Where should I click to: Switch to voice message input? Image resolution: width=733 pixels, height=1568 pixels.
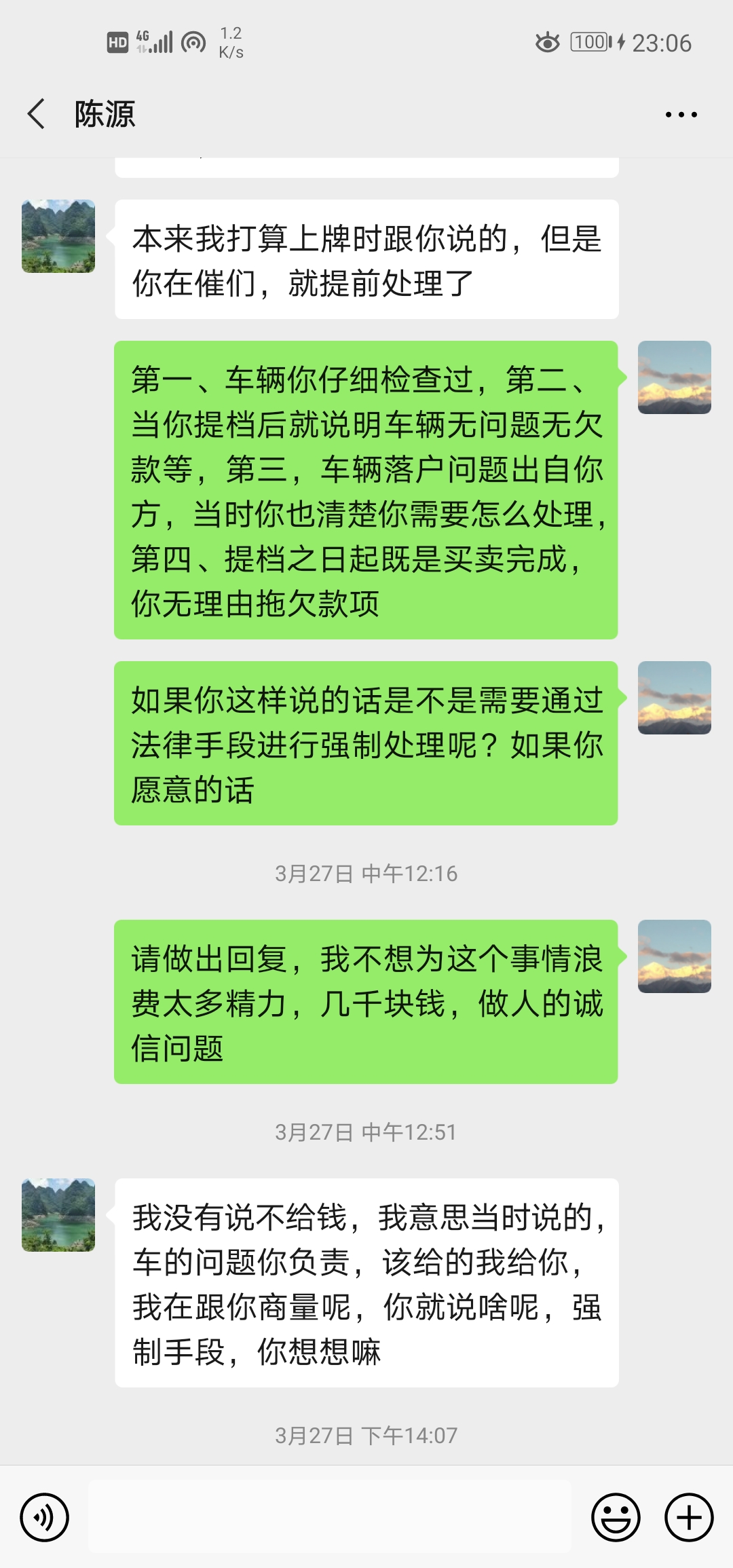pos(45,1517)
